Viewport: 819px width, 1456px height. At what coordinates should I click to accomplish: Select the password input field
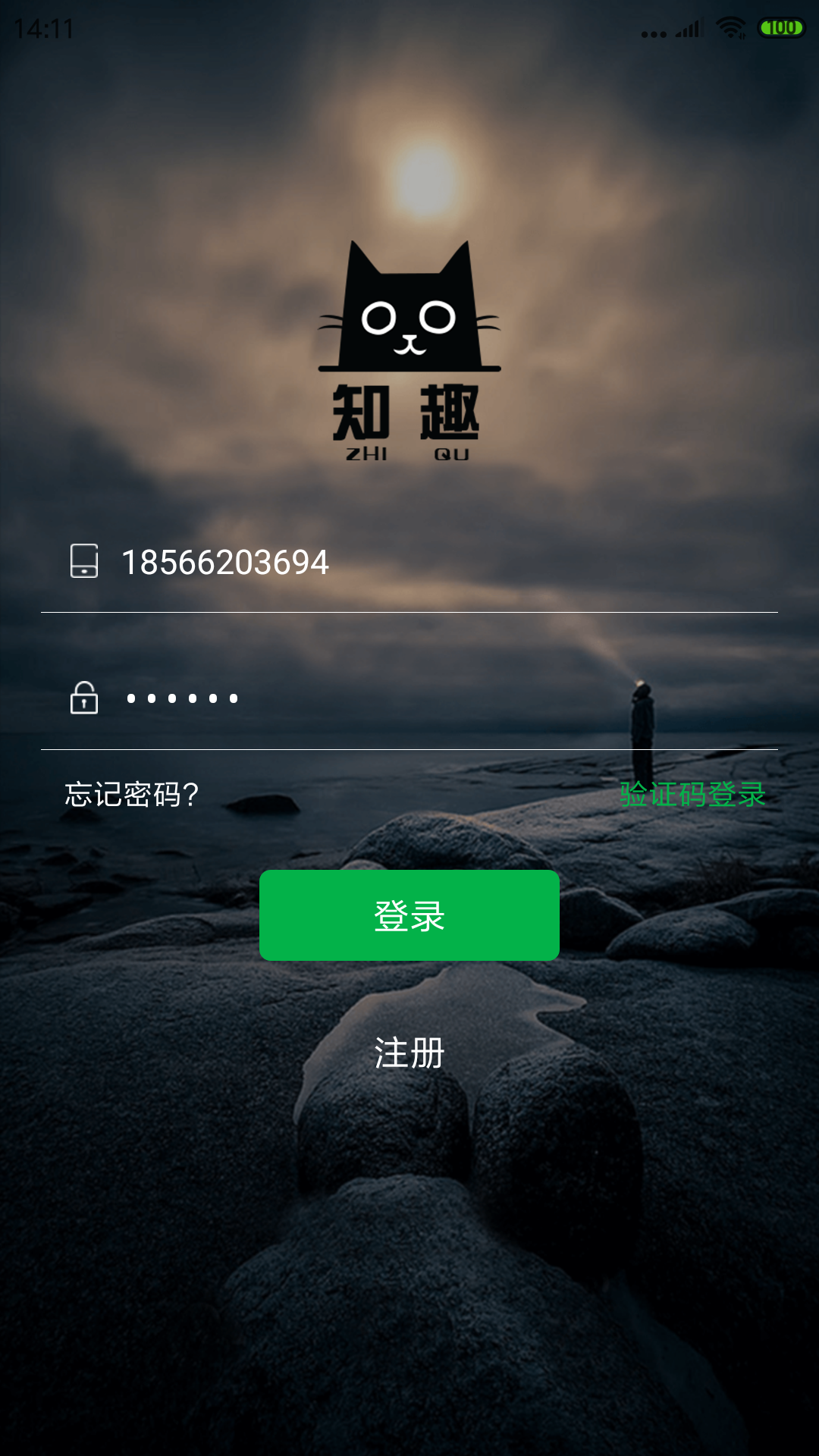coord(379,699)
